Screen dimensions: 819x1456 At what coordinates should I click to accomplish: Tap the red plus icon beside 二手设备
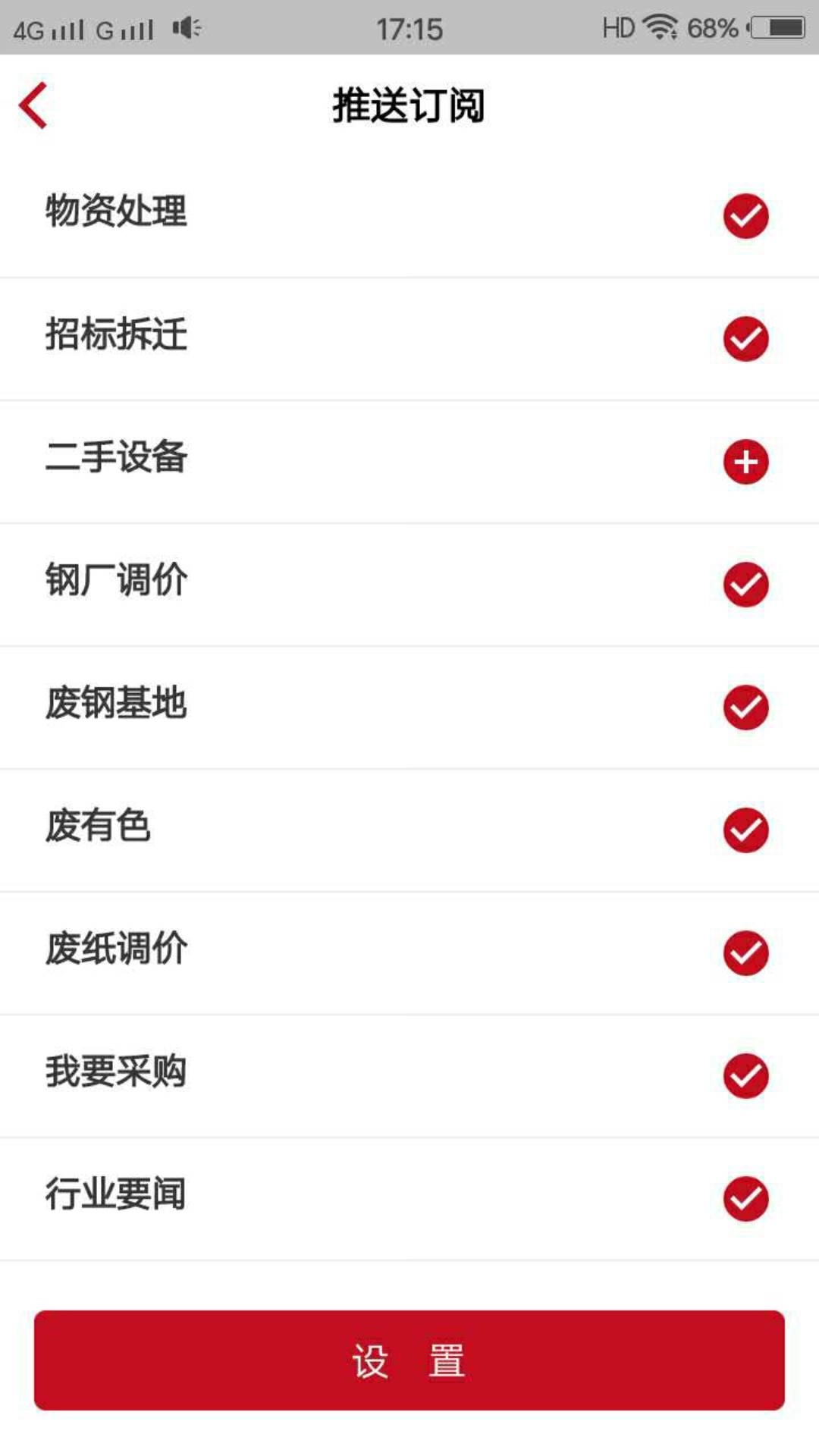pos(747,460)
